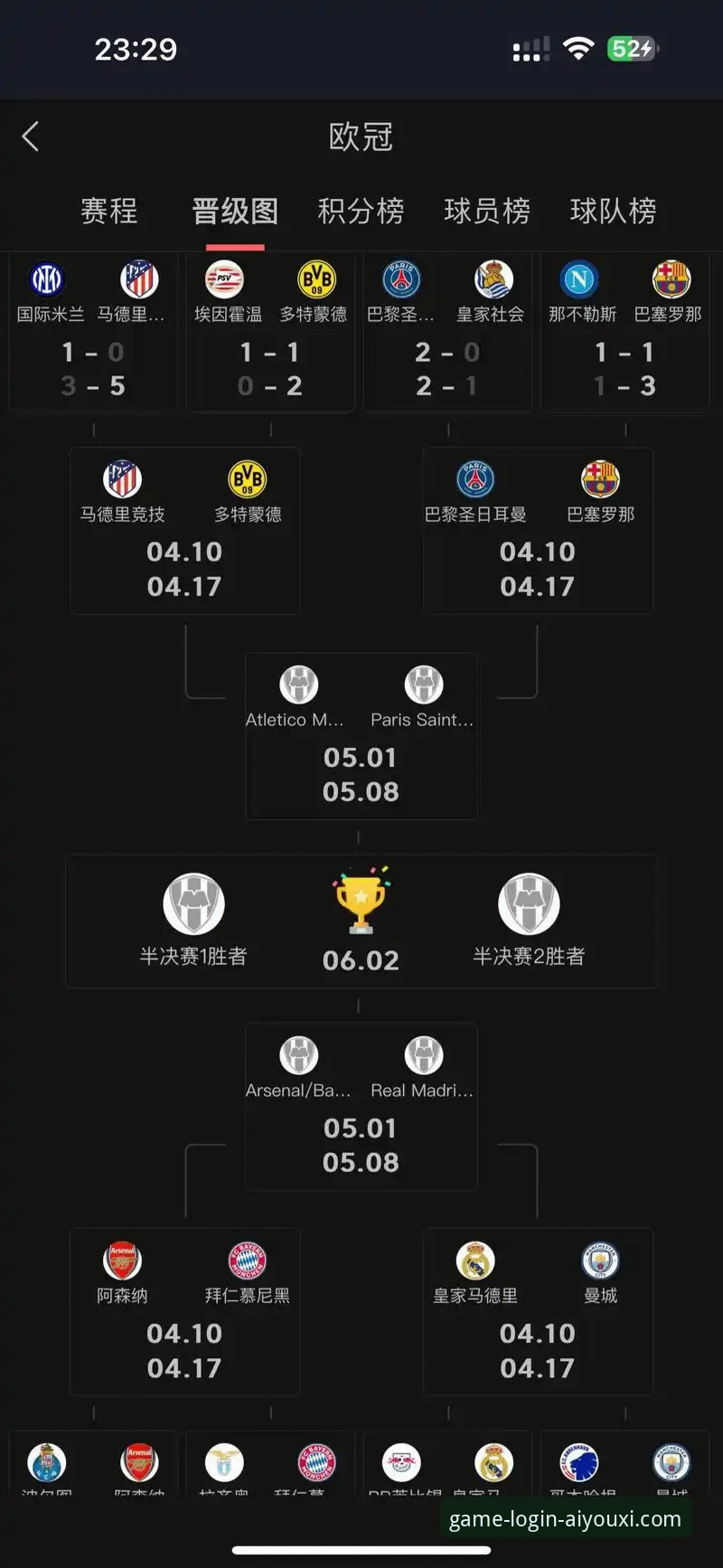Open the 巴黎圣日耳曼 vs 皇家社会 match card
The width and height of the screenshot is (723, 1568).
click(447, 333)
